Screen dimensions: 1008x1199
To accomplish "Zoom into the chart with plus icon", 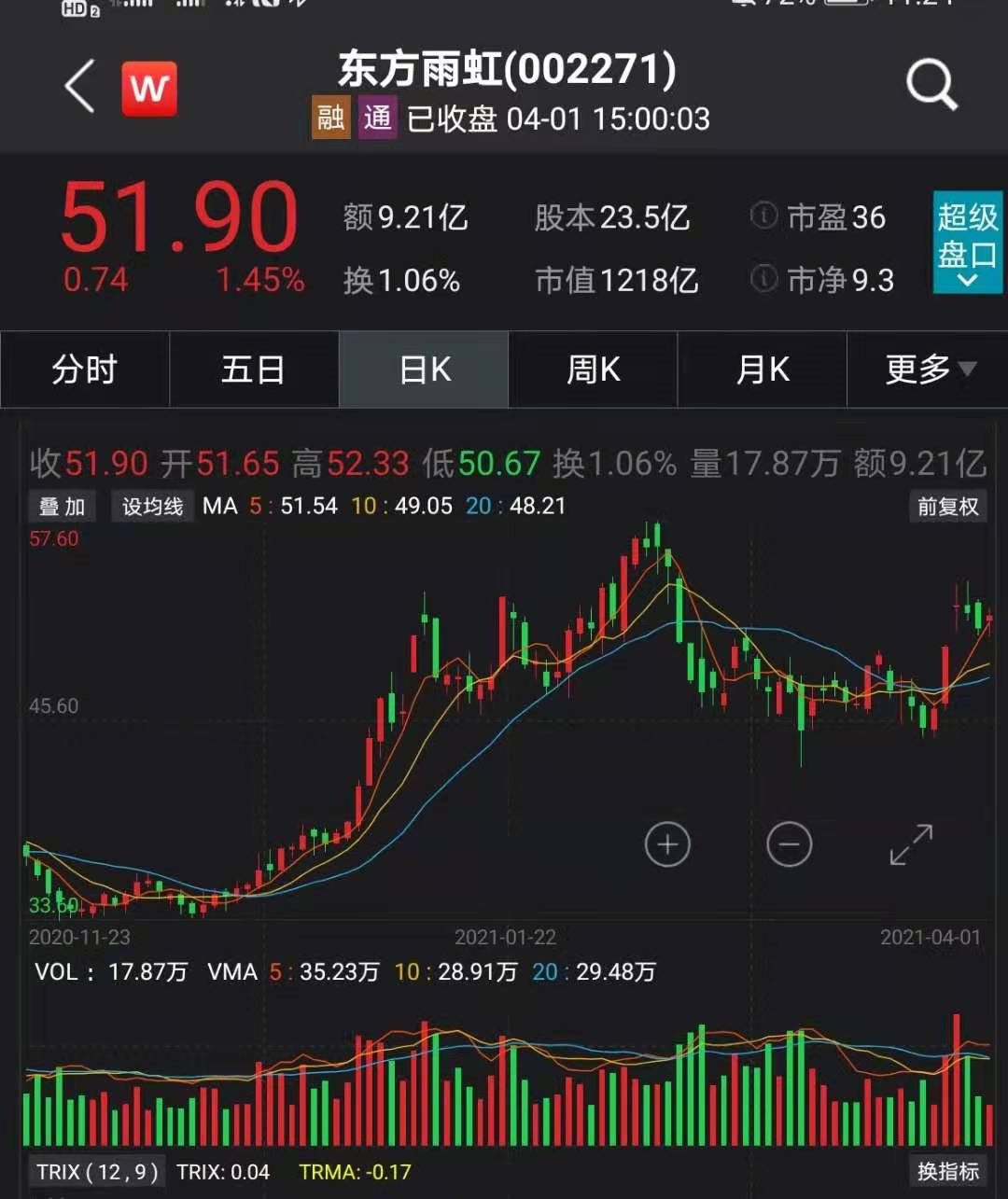I will 667,843.
